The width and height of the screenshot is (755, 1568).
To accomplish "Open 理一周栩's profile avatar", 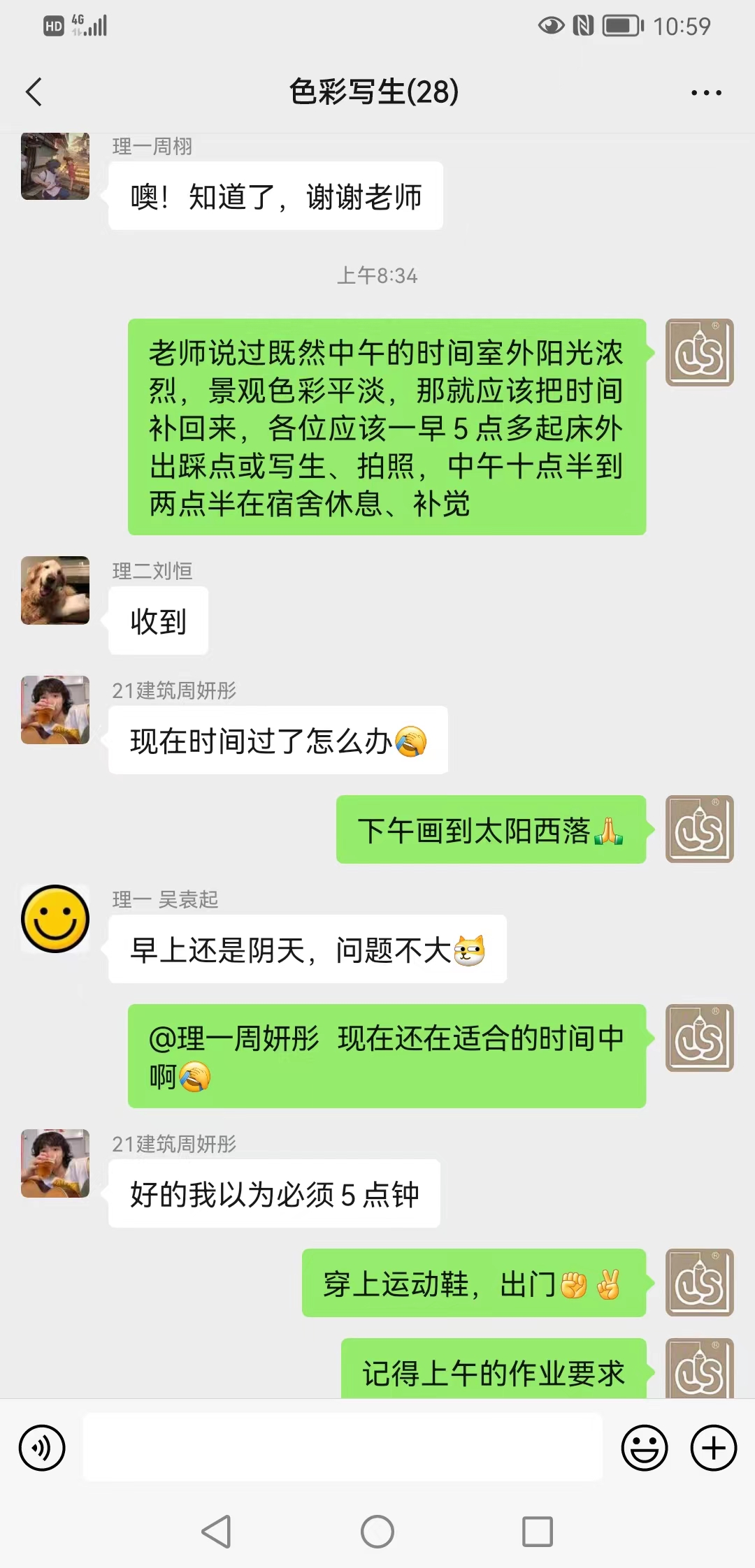I will tap(55, 166).
